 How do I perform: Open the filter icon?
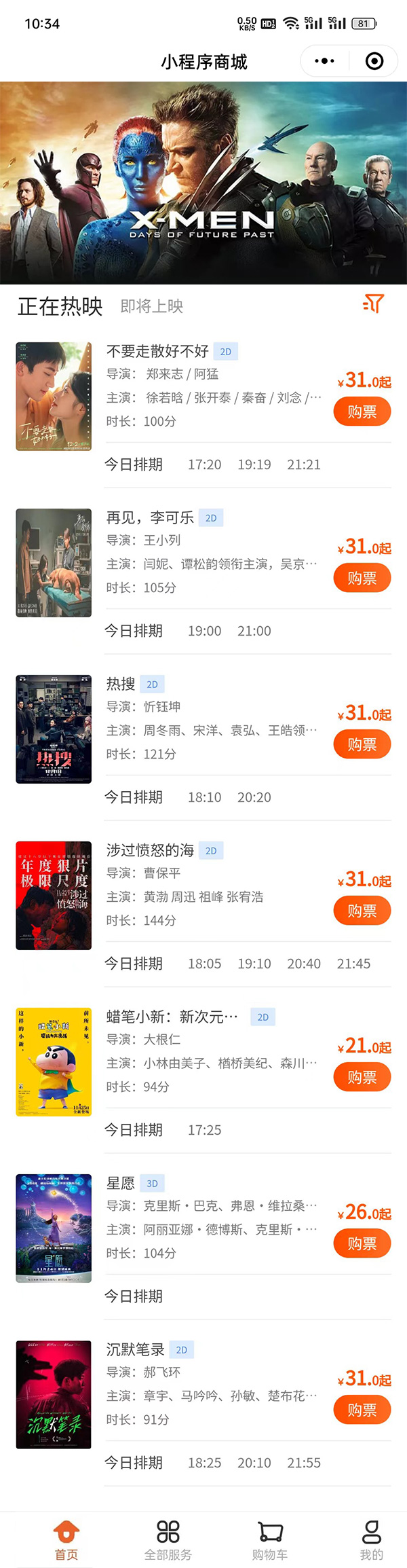tap(373, 304)
